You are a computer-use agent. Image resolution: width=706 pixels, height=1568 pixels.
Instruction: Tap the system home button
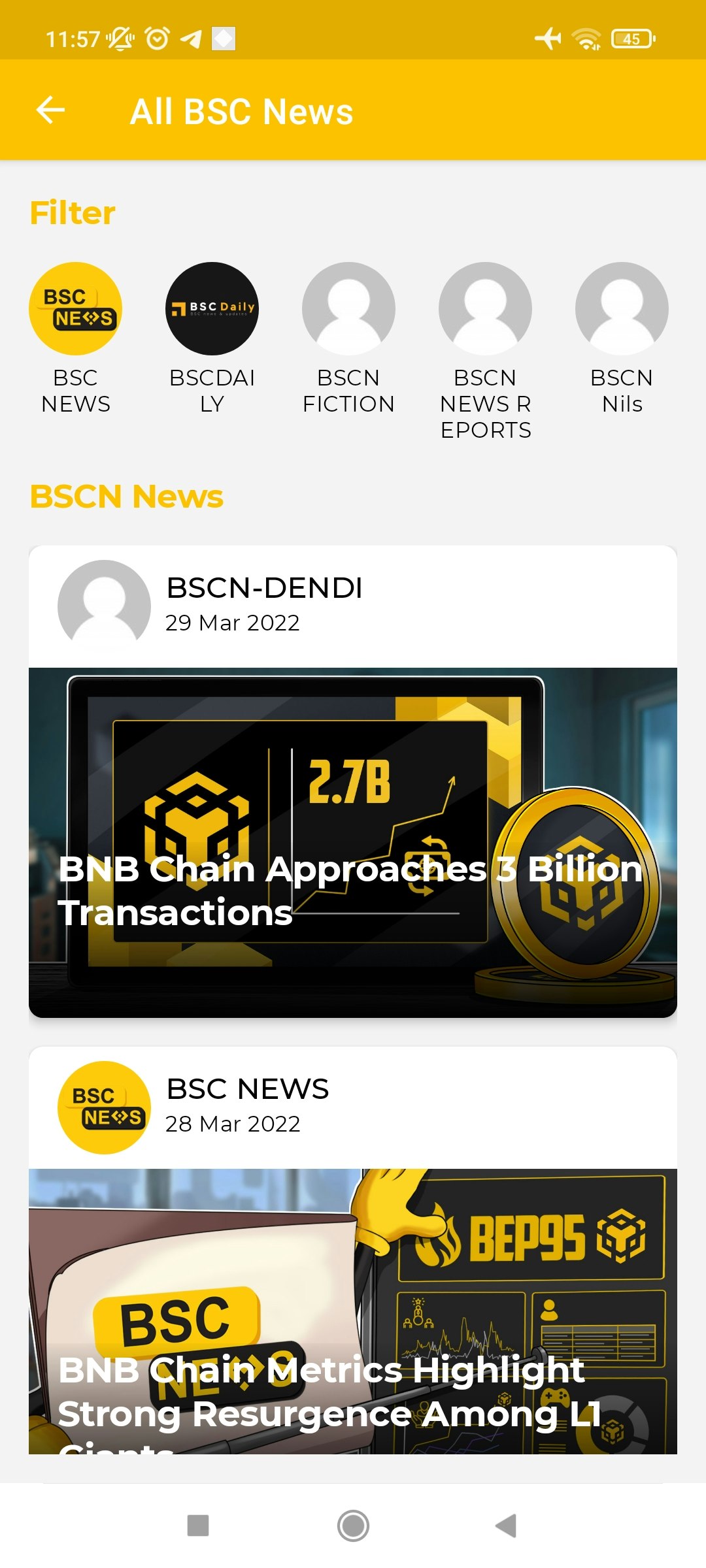353,1526
